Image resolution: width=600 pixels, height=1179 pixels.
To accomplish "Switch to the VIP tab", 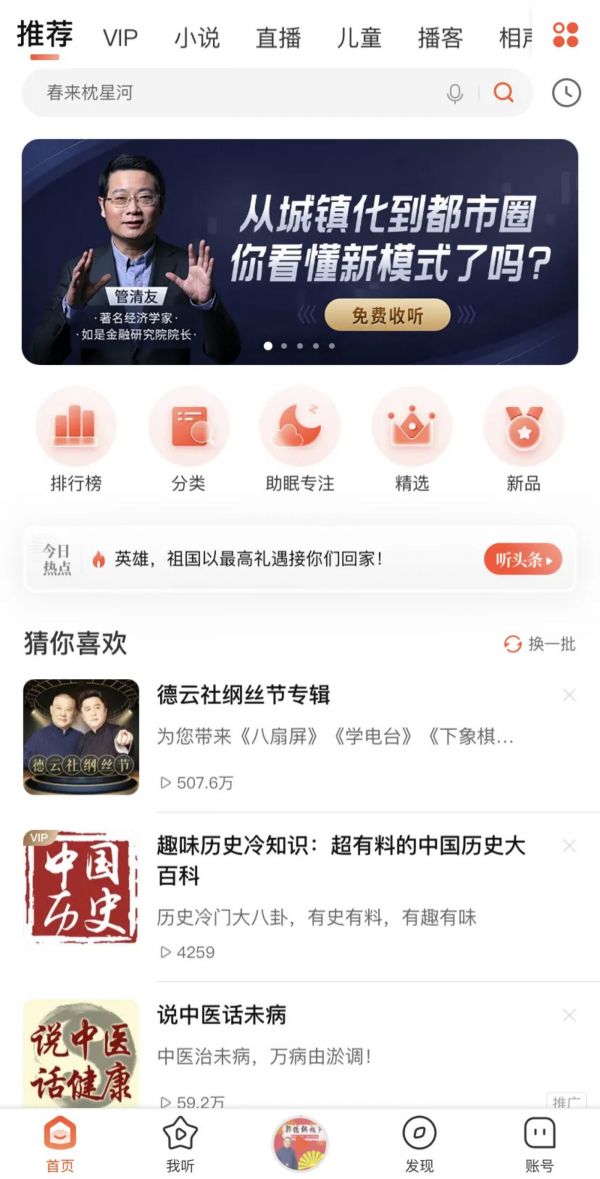I will [x=120, y=38].
